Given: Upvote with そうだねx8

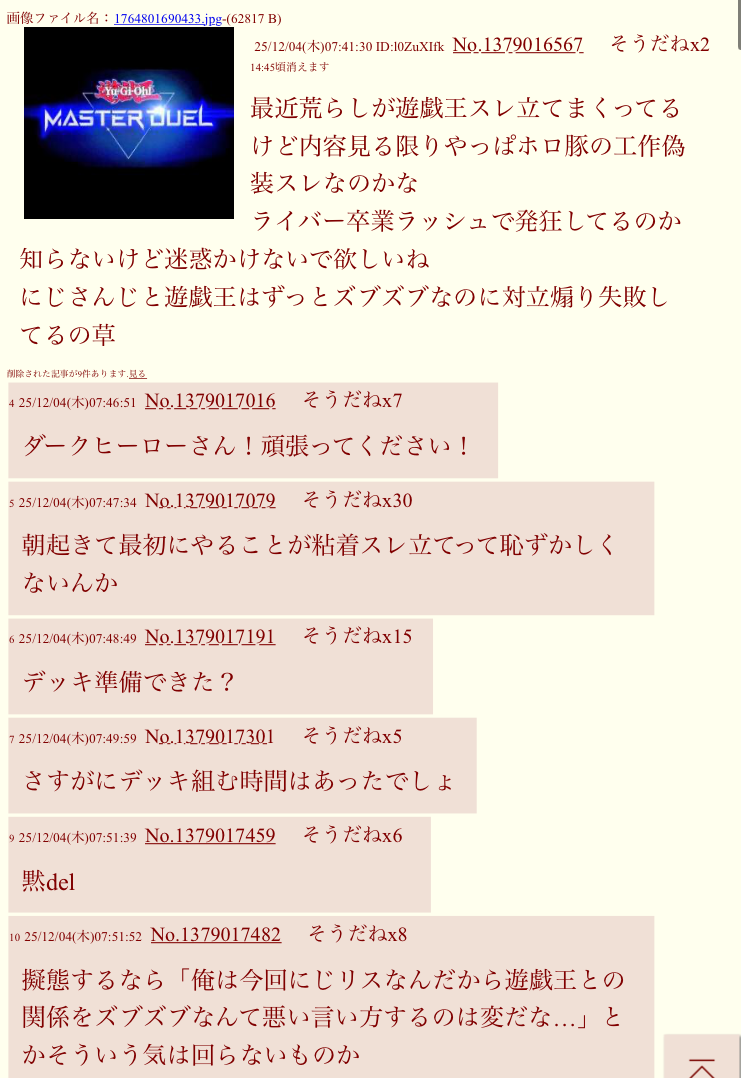Looking at the screenshot, I should pos(358,935).
